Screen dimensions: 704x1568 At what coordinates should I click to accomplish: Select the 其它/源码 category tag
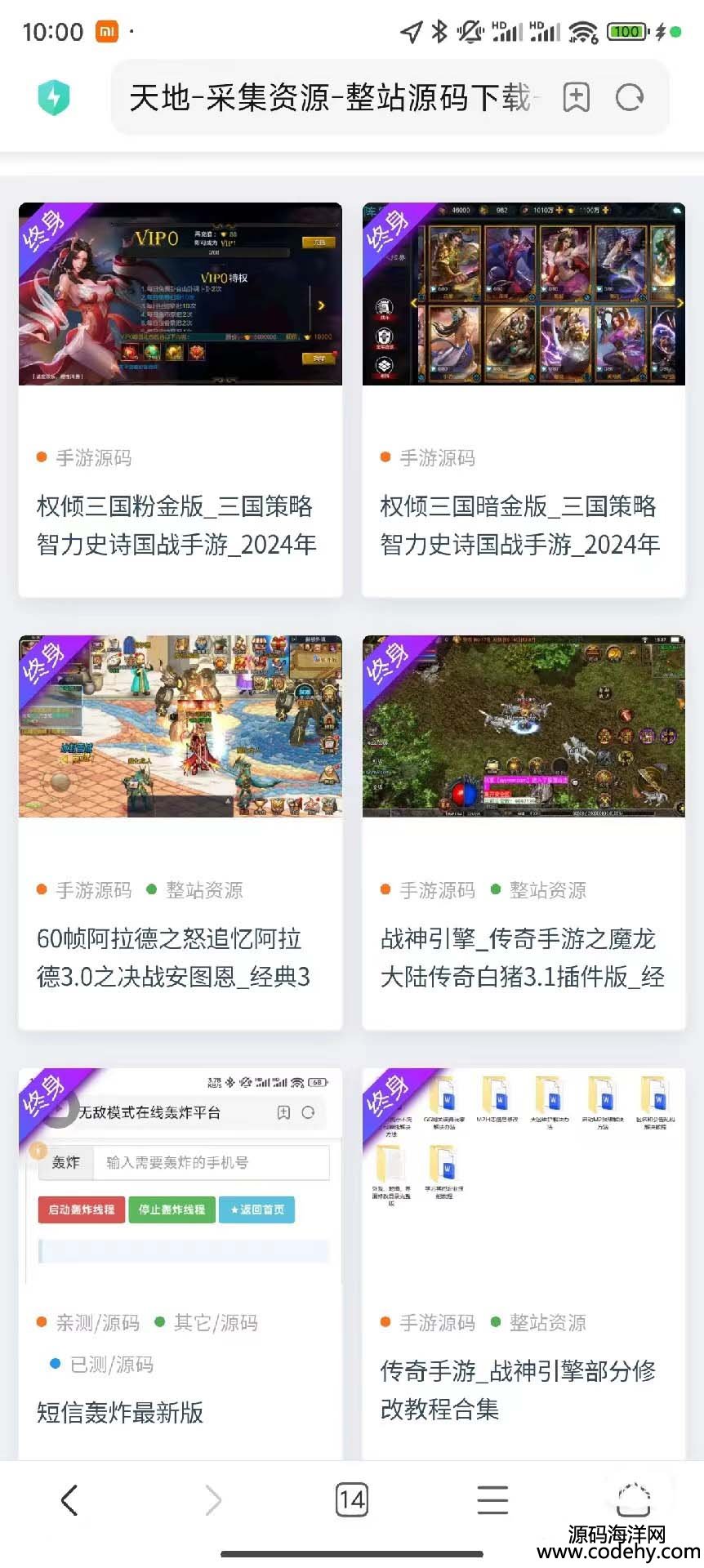pos(215,1322)
